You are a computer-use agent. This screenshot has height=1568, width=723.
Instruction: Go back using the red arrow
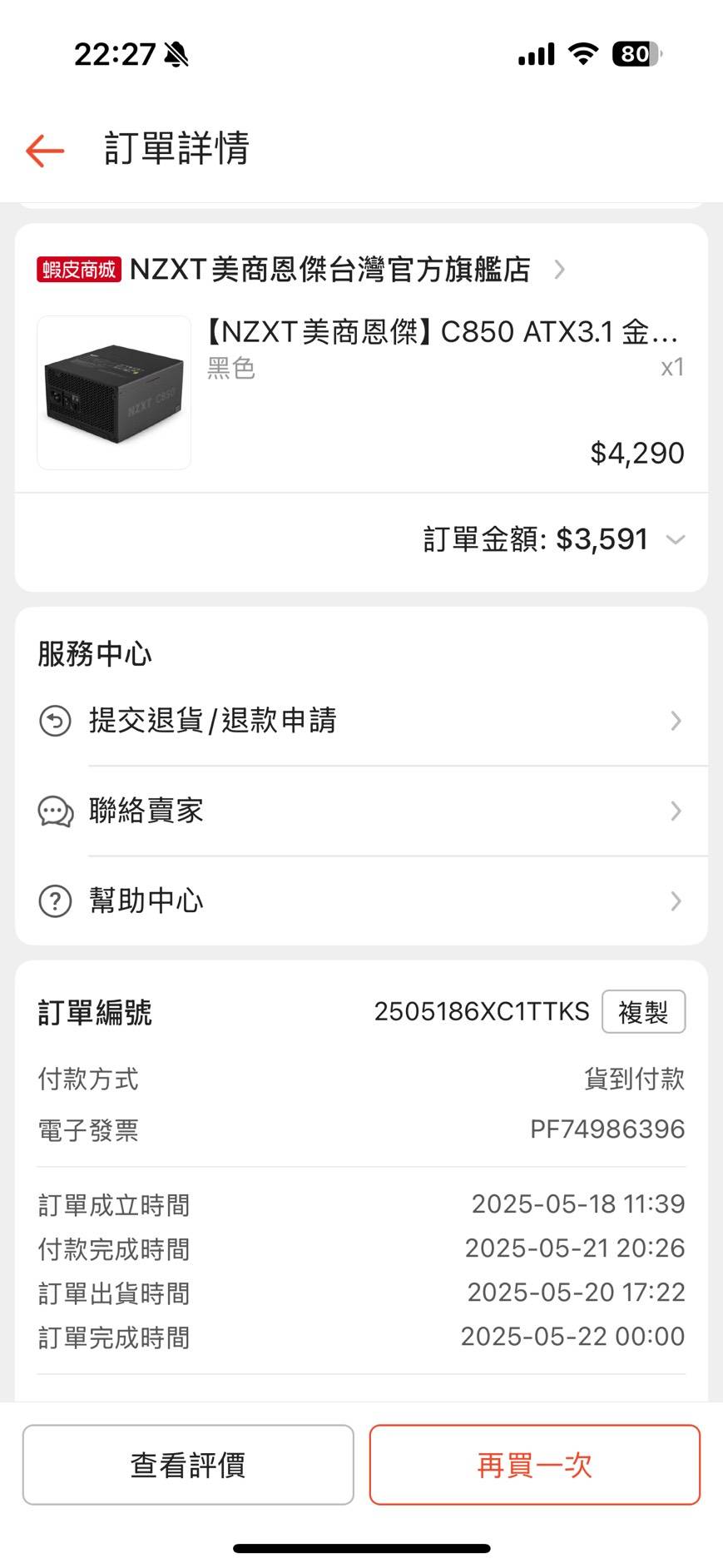[45, 151]
